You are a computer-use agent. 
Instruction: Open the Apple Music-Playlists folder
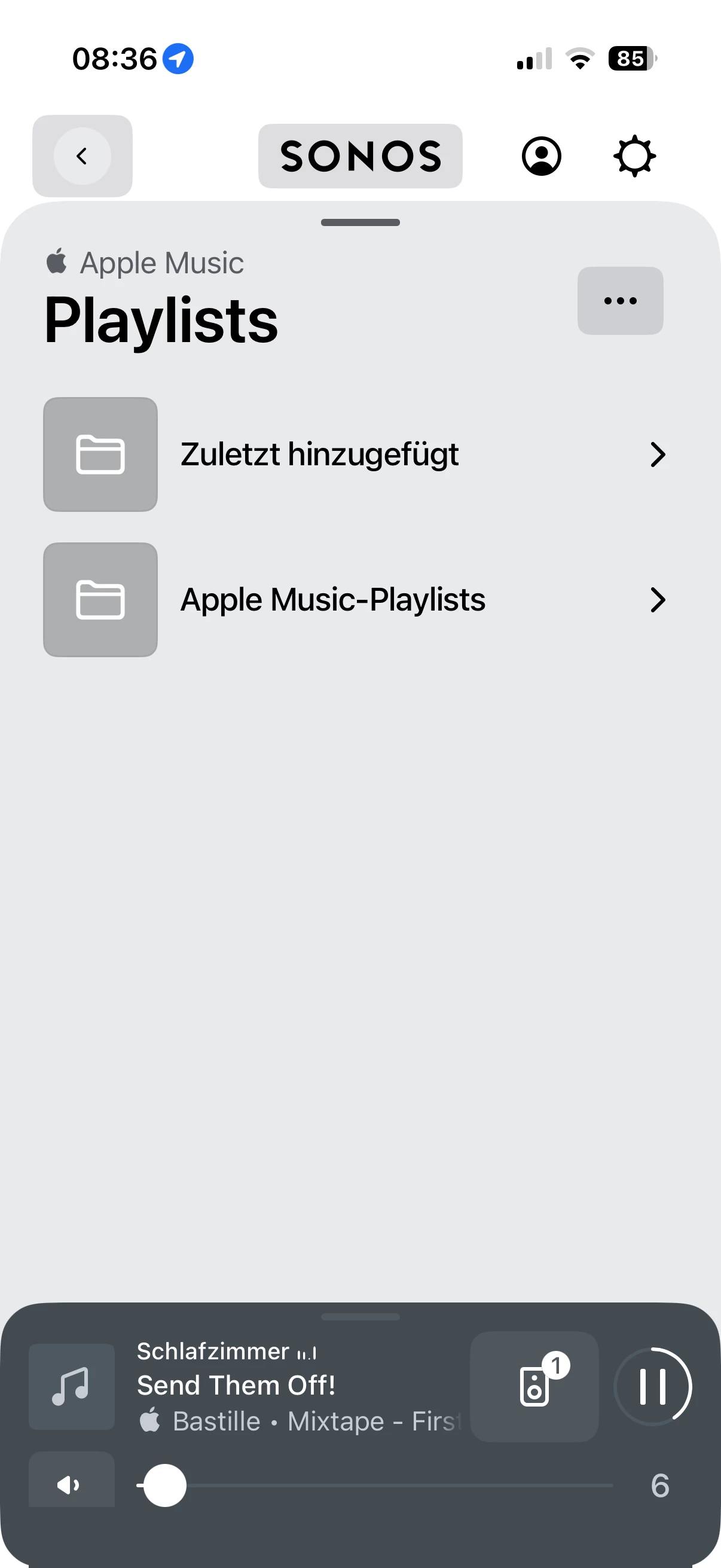coord(356,600)
